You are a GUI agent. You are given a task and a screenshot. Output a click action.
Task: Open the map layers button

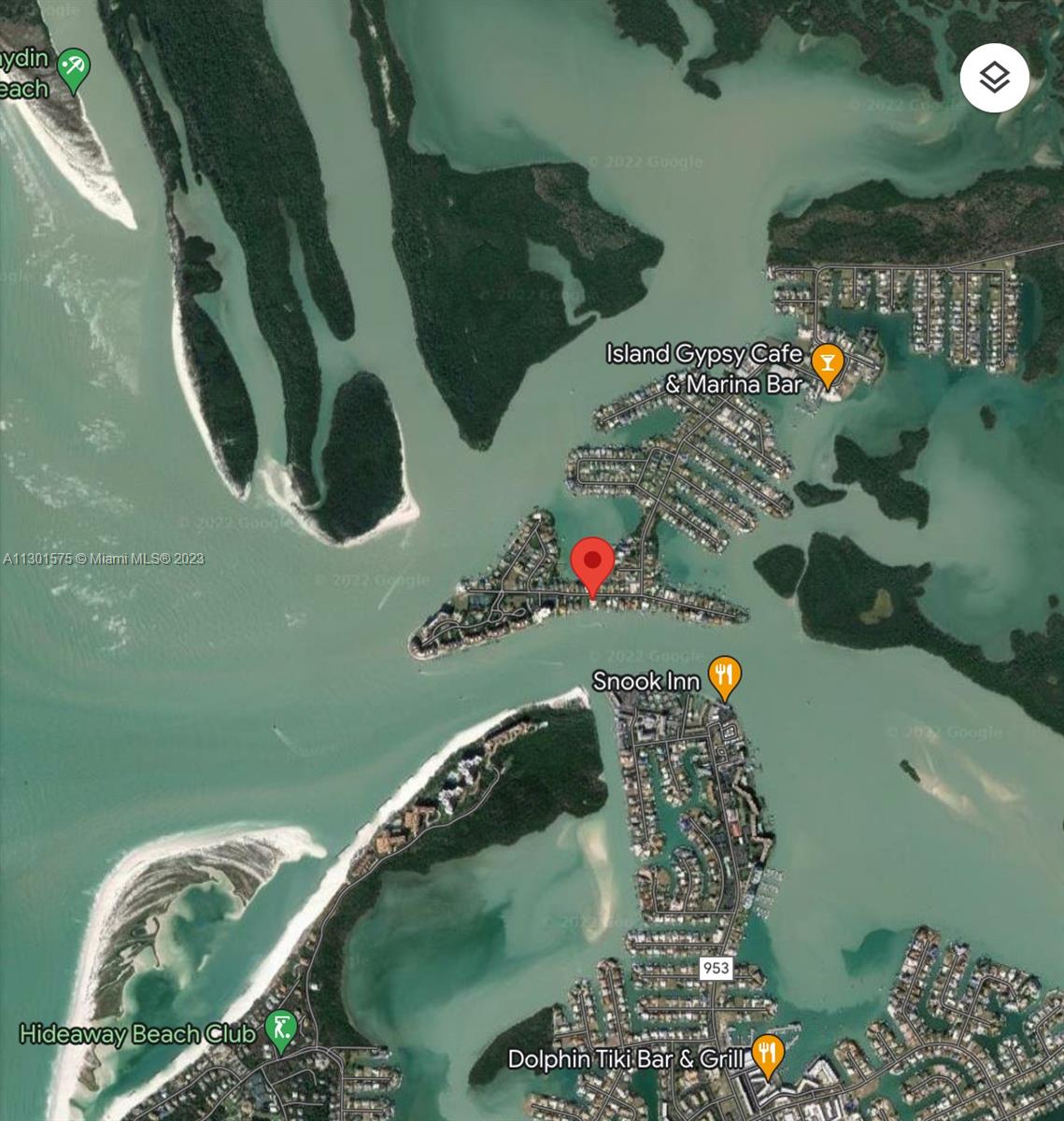coord(994,78)
